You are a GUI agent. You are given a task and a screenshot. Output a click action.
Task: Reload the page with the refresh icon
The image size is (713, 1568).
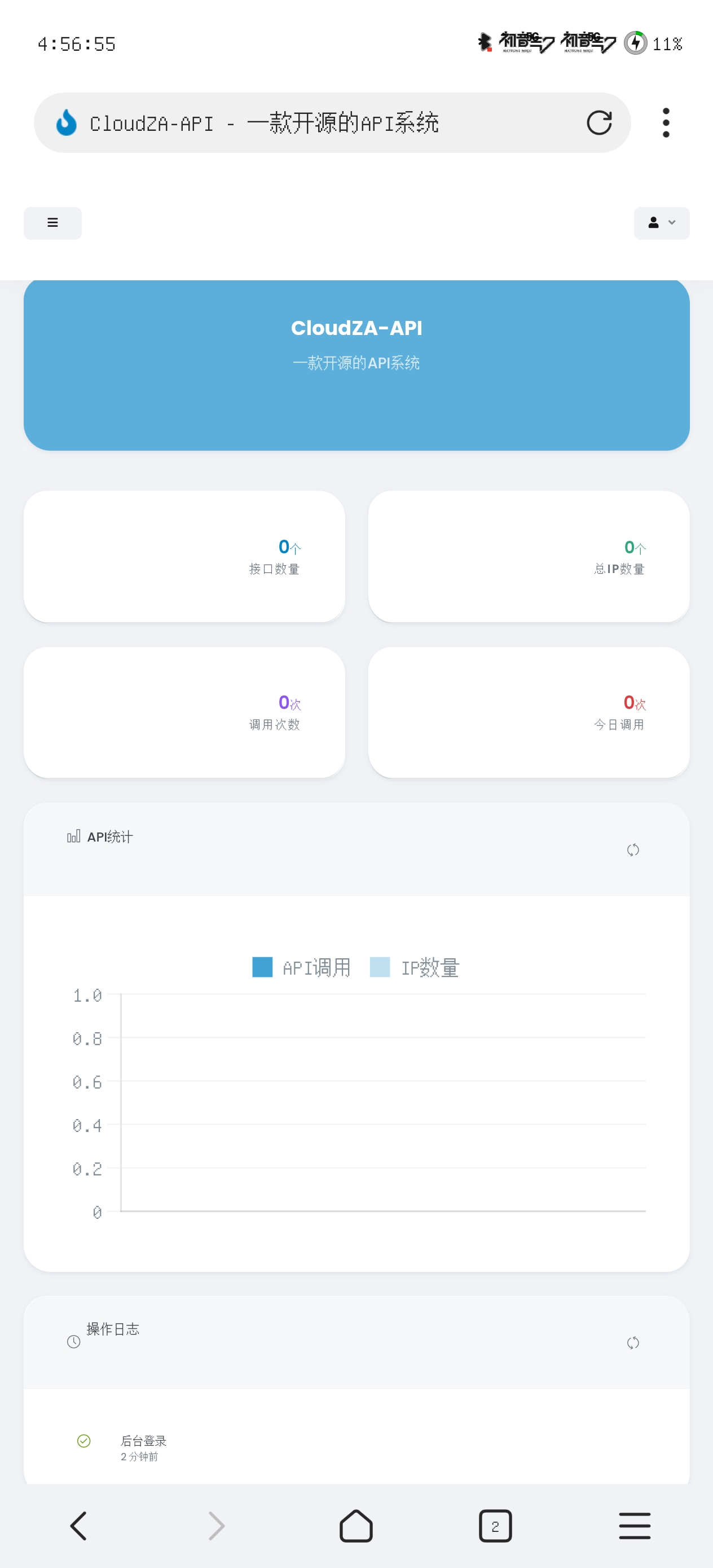click(x=598, y=123)
